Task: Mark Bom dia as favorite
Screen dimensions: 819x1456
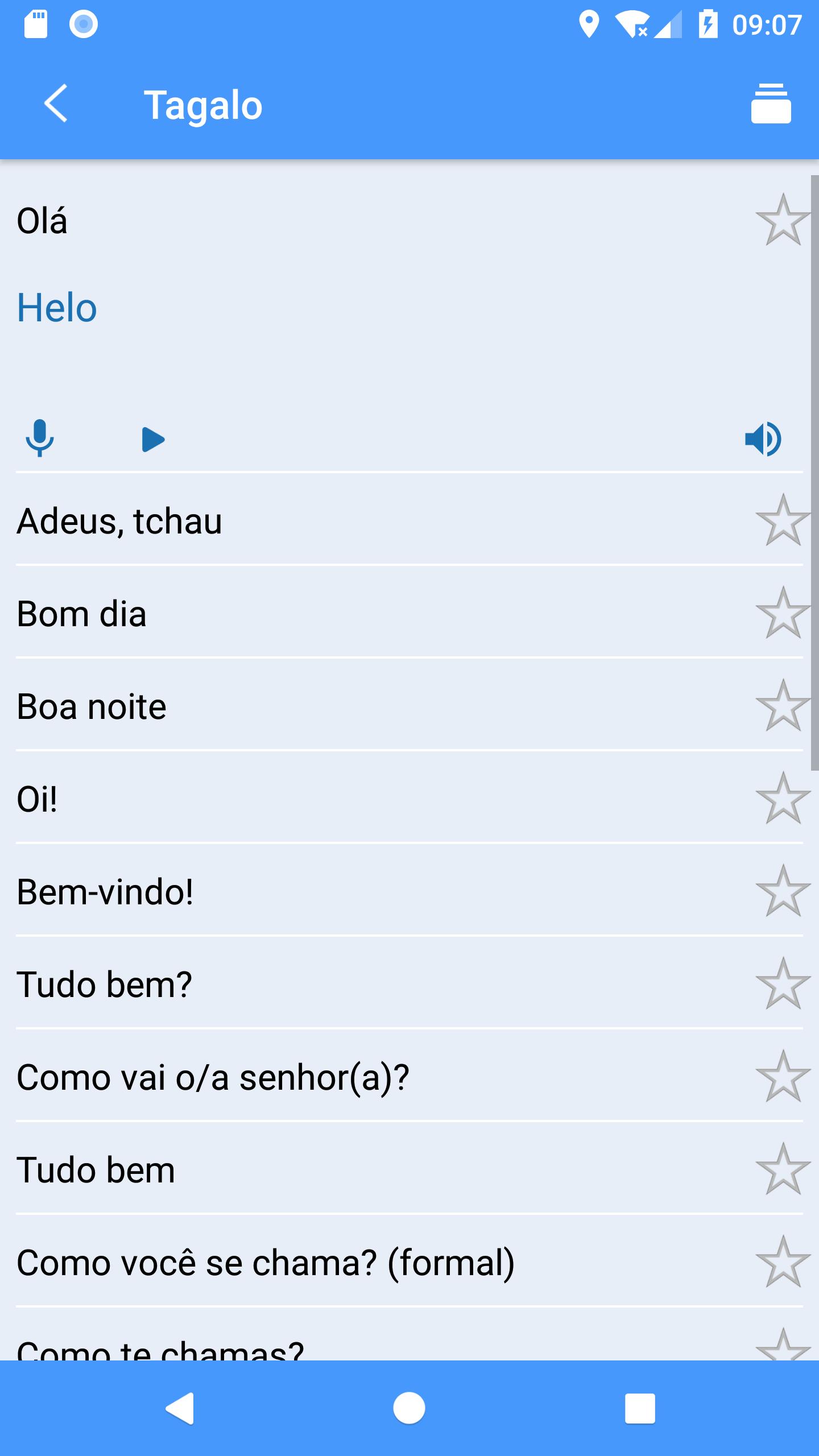Action: point(783,613)
